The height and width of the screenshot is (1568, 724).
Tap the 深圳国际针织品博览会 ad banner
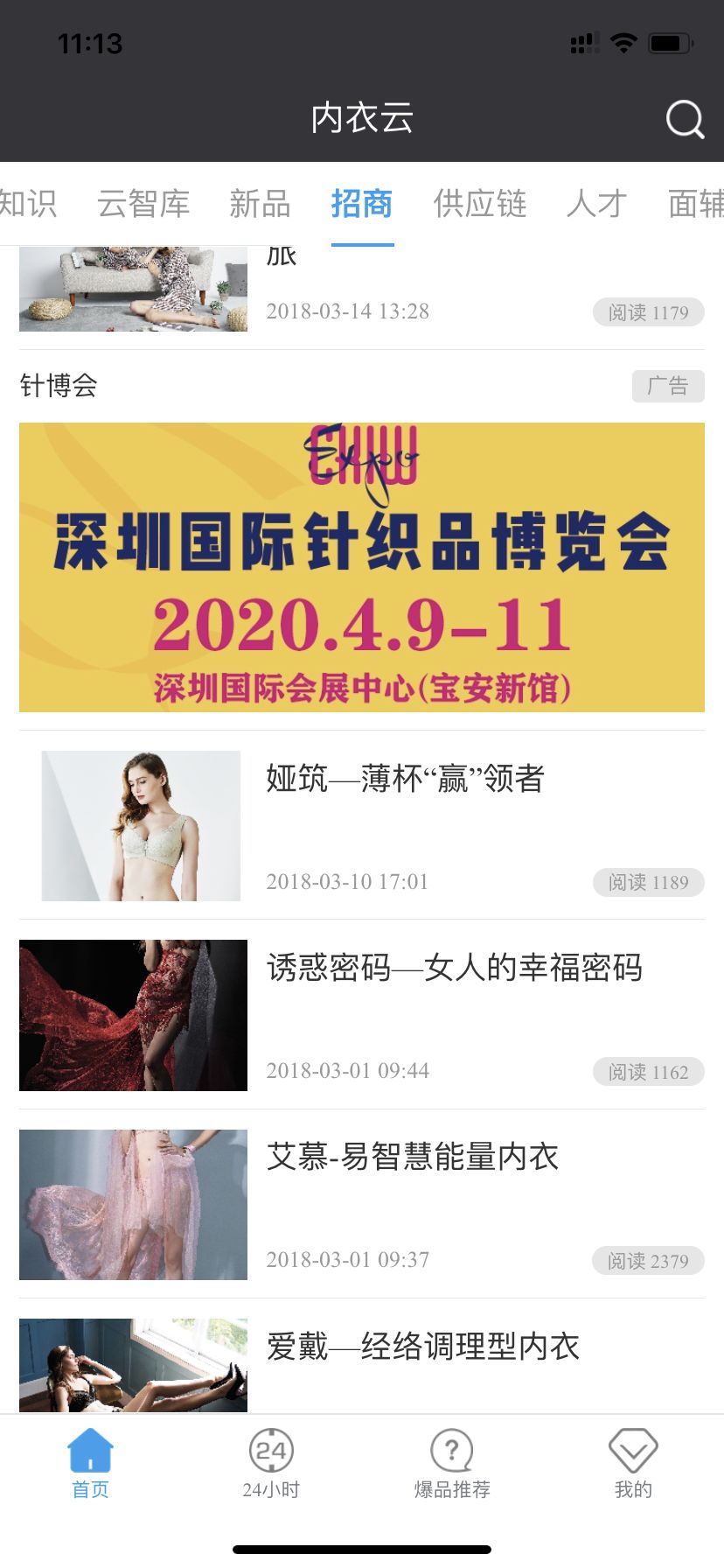[x=360, y=567]
